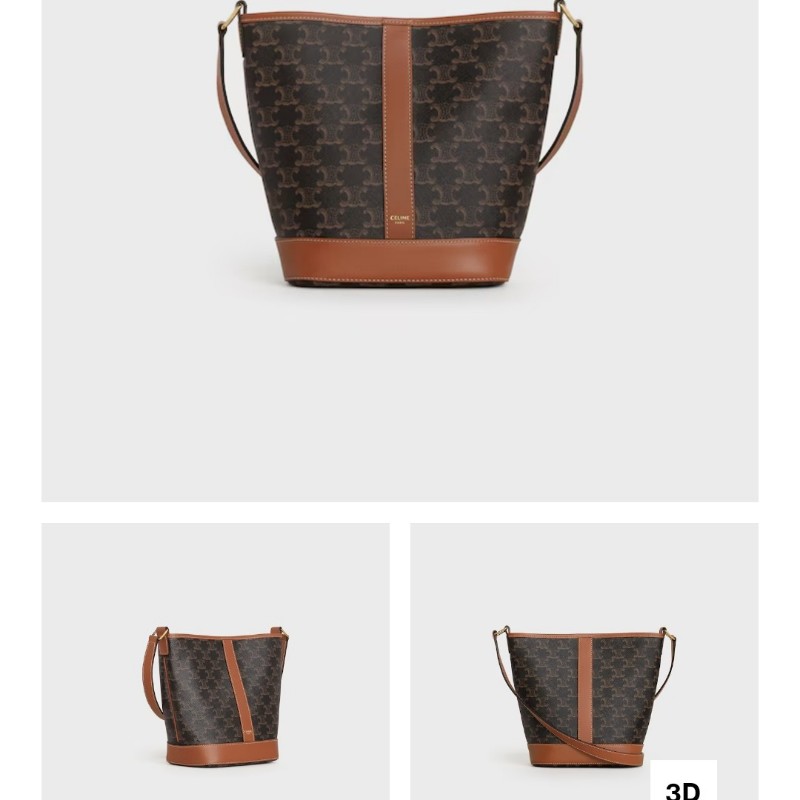The height and width of the screenshot is (800, 800).
Task: Open the 3D view of the bag
Action: pos(683,784)
